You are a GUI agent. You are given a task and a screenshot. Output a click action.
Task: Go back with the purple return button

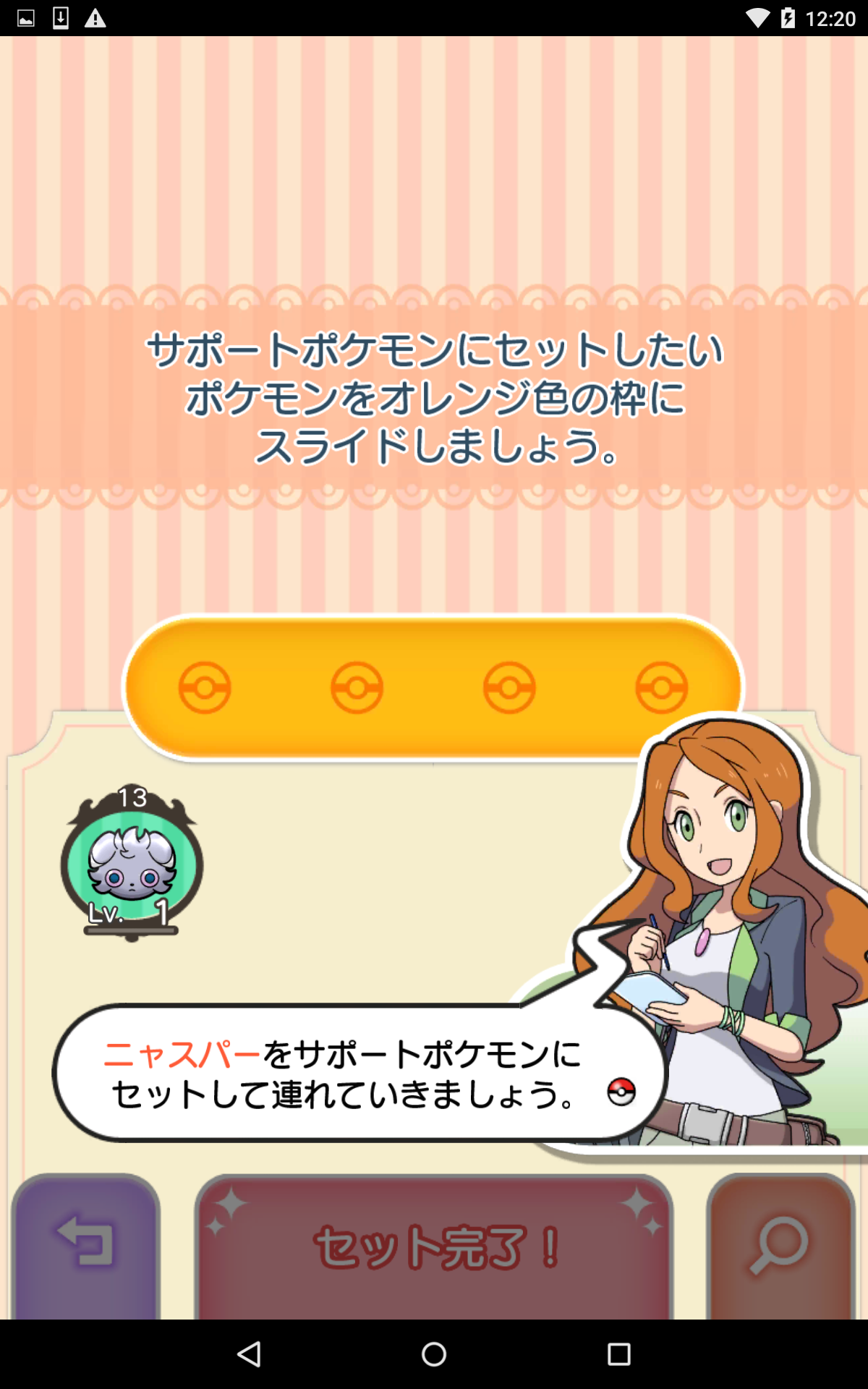[x=85, y=1246]
